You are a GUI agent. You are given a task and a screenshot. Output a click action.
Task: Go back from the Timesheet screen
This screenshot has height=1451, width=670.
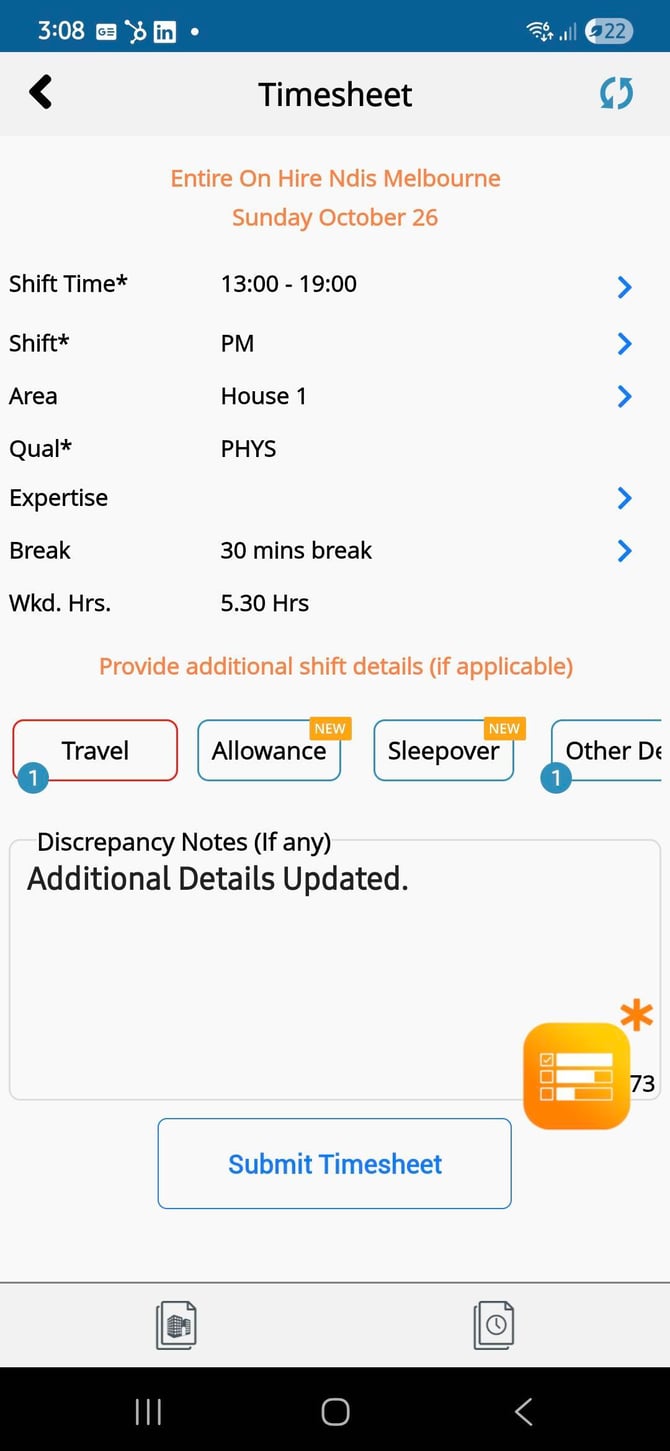click(x=40, y=93)
